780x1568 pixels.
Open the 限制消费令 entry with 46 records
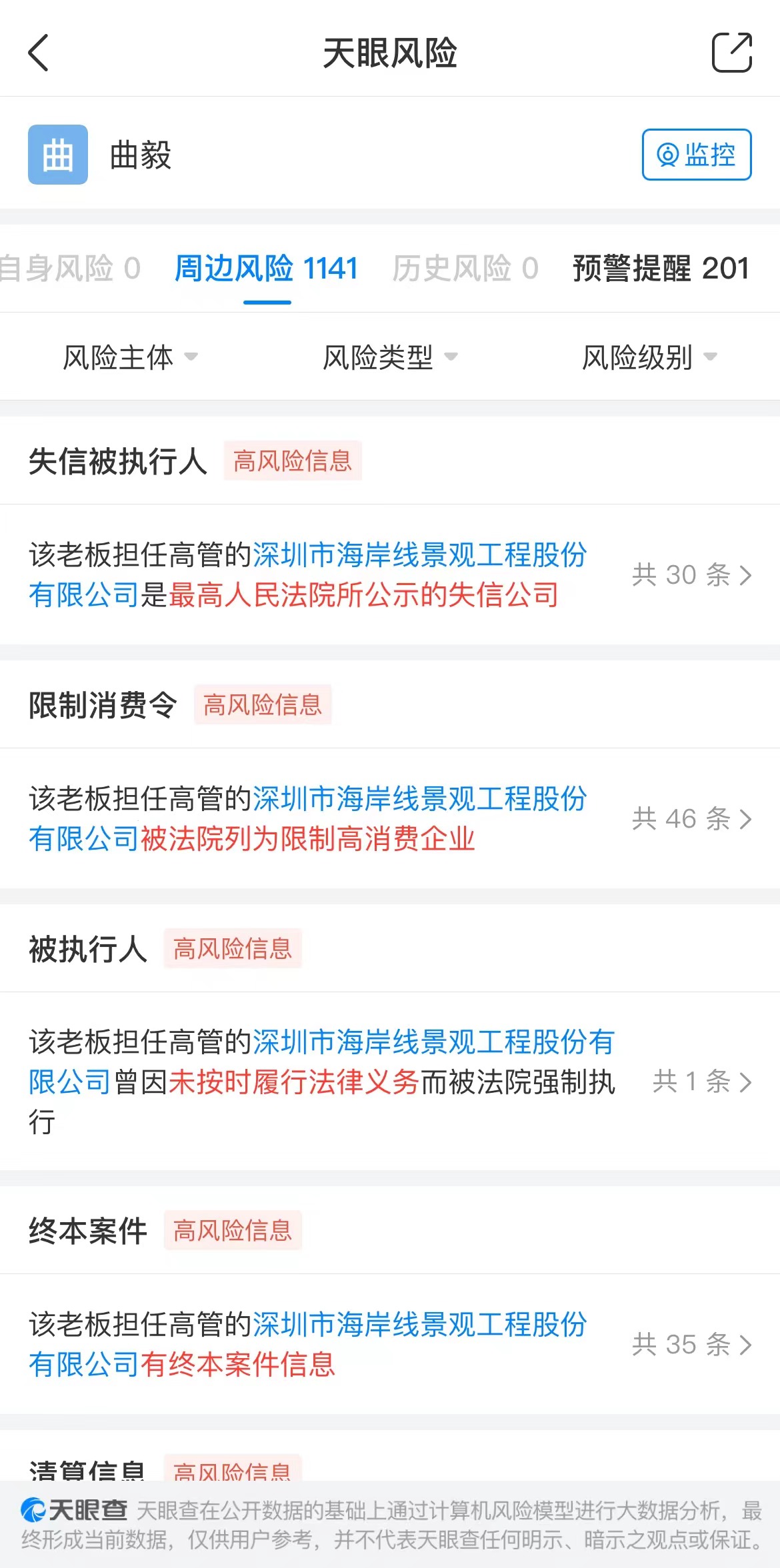(390, 818)
